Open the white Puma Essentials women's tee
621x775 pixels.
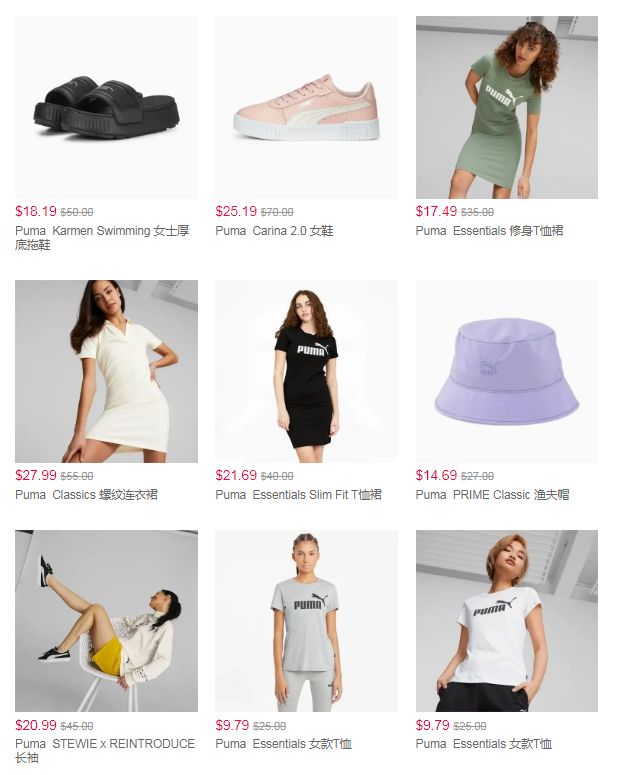506,621
